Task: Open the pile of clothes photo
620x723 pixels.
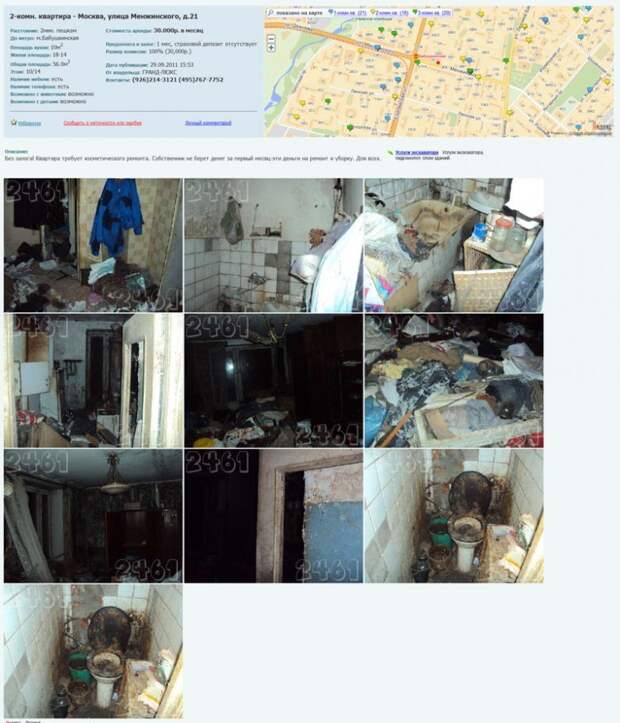Action: click(453, 380)
